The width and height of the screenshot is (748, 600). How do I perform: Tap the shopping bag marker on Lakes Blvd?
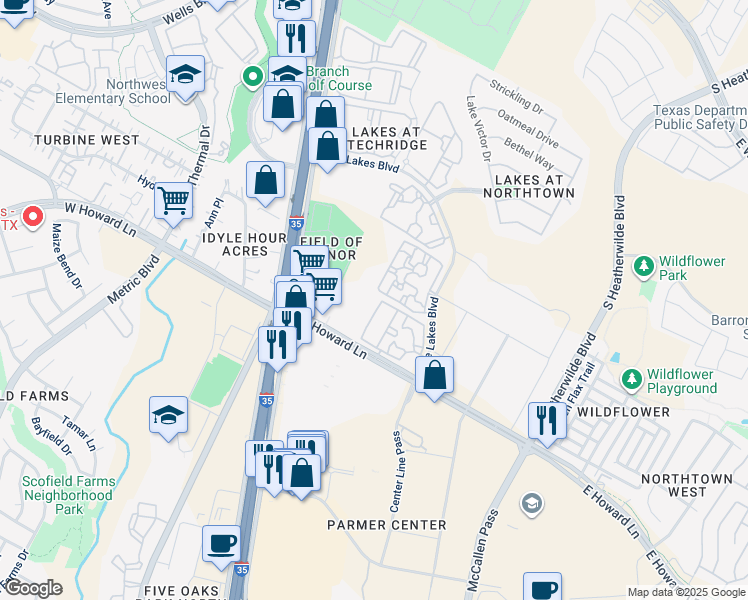click(x=434, y=376)
